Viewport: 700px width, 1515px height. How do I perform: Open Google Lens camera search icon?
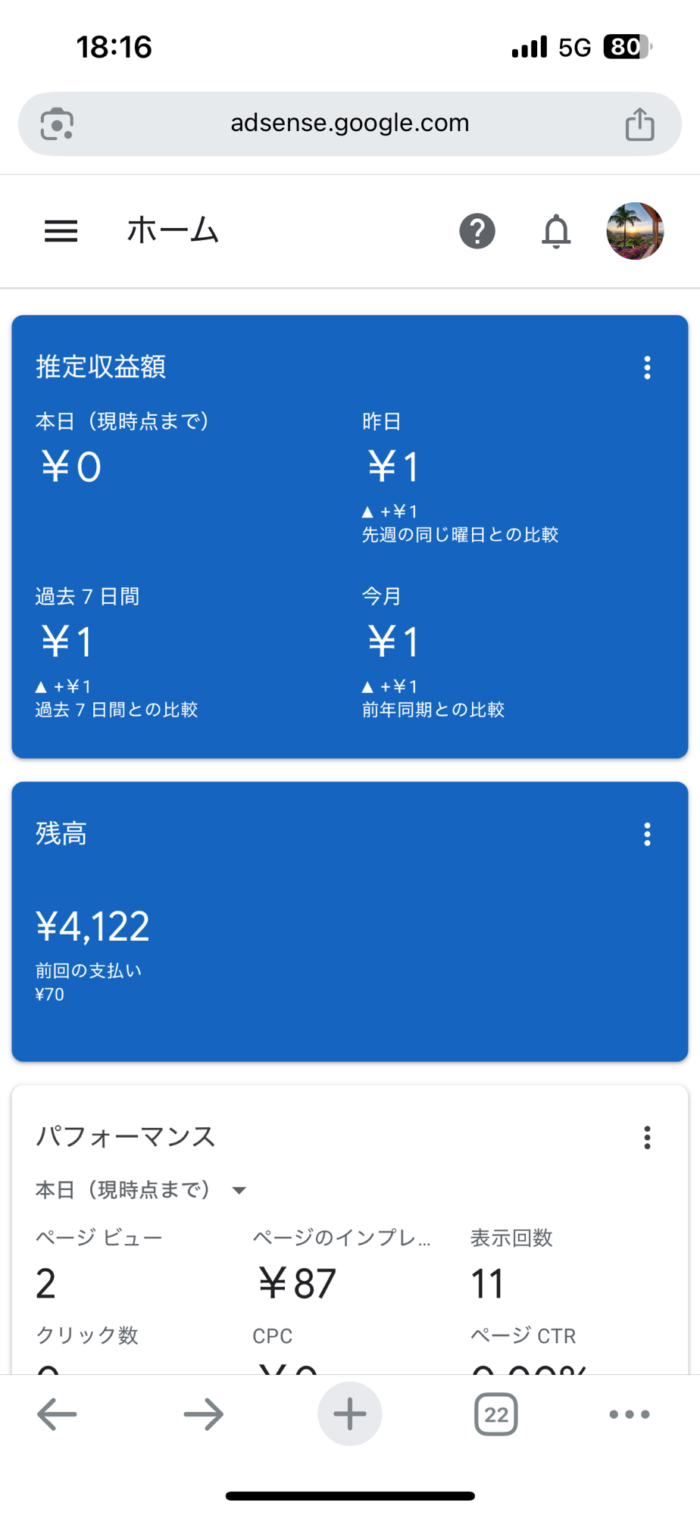tap(57, 124)
